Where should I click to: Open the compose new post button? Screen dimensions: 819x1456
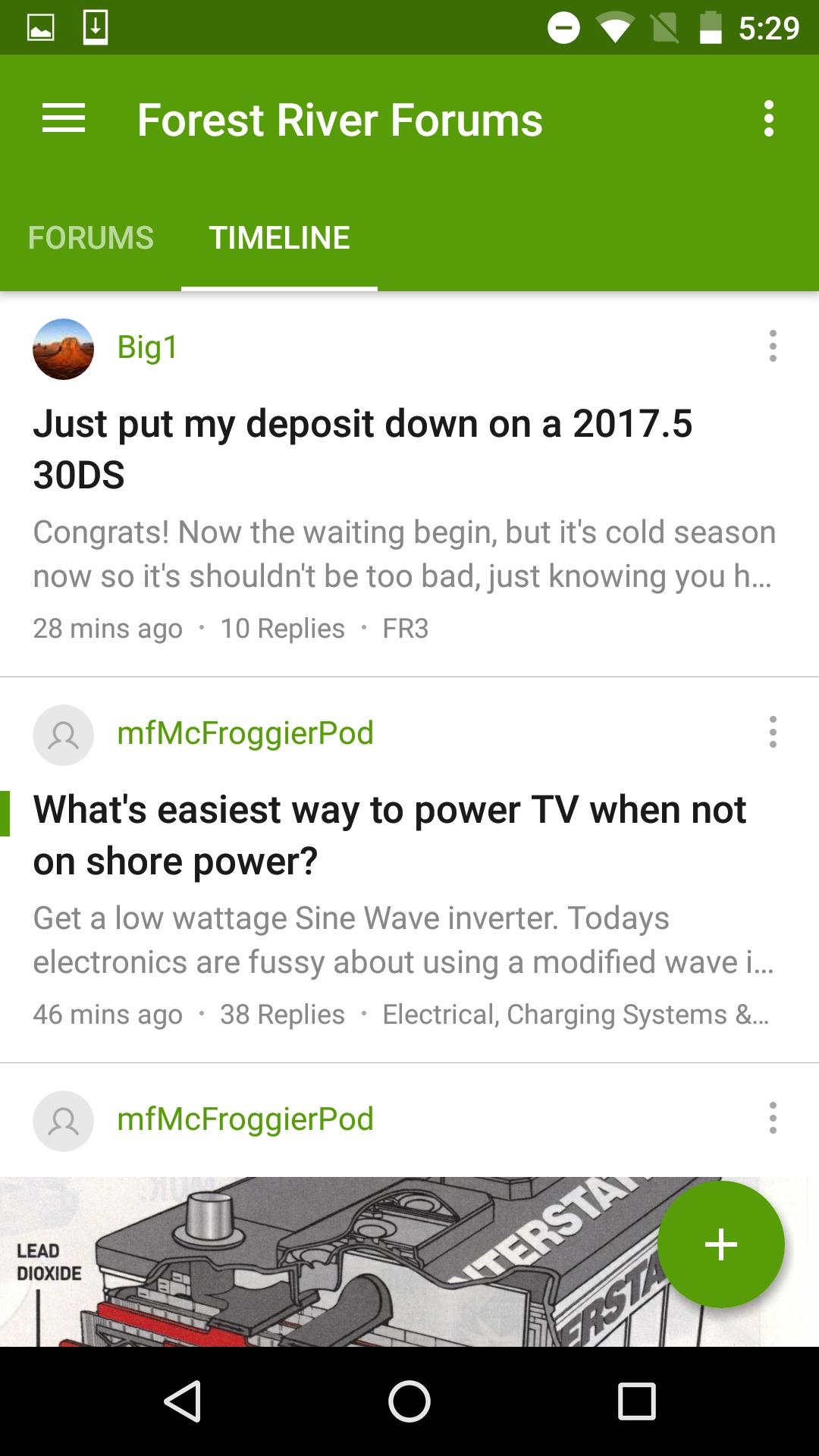[x=720, y=1244]
